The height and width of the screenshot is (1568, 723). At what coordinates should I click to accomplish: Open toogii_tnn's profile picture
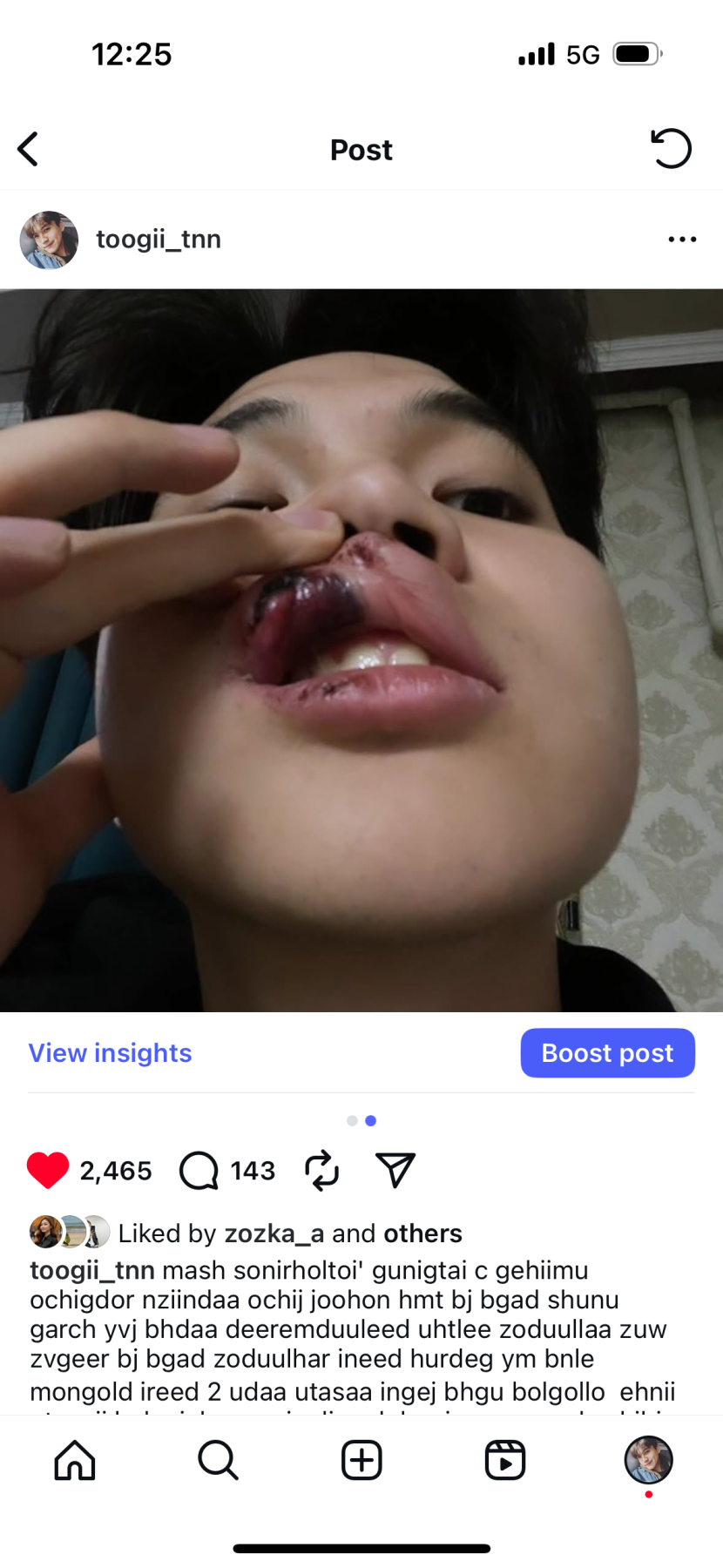click(49, 240)
